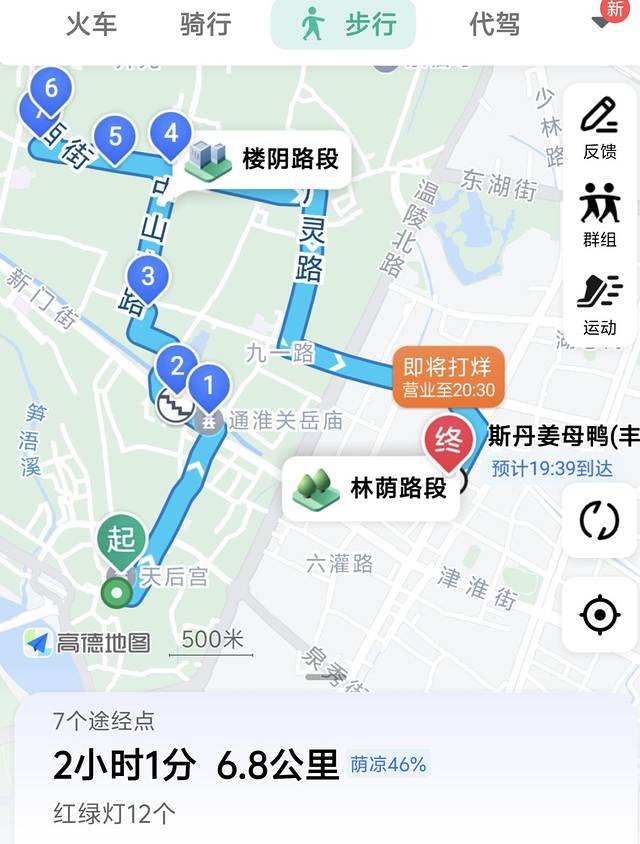Open the 楼阴路段 route segment label

(268, 159)
